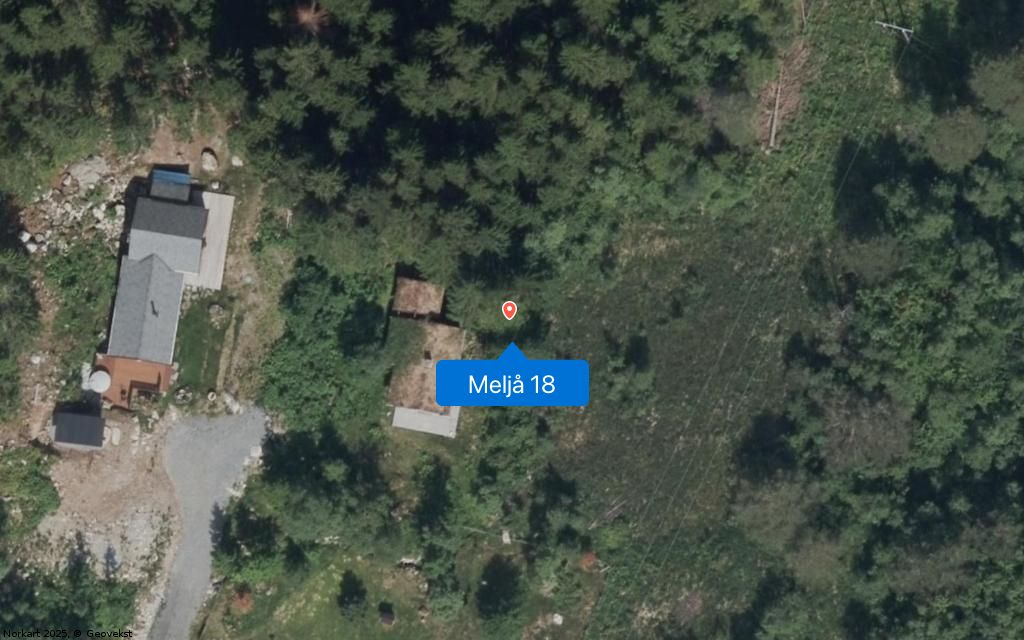Tap the Meljå 18 address label

point(512,383)
